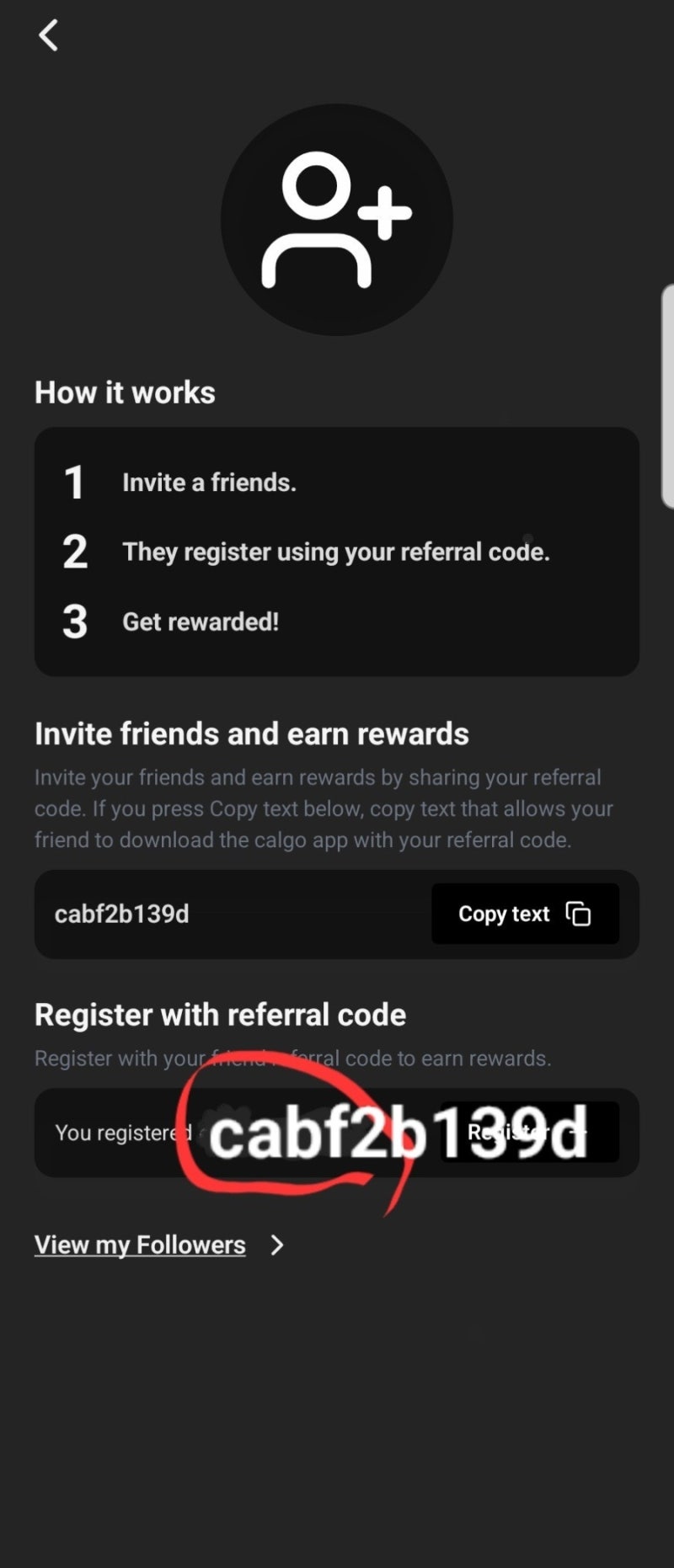Tap the Register button for referral code
The width and height of the screenshot is (674, 1568).
529,1132
